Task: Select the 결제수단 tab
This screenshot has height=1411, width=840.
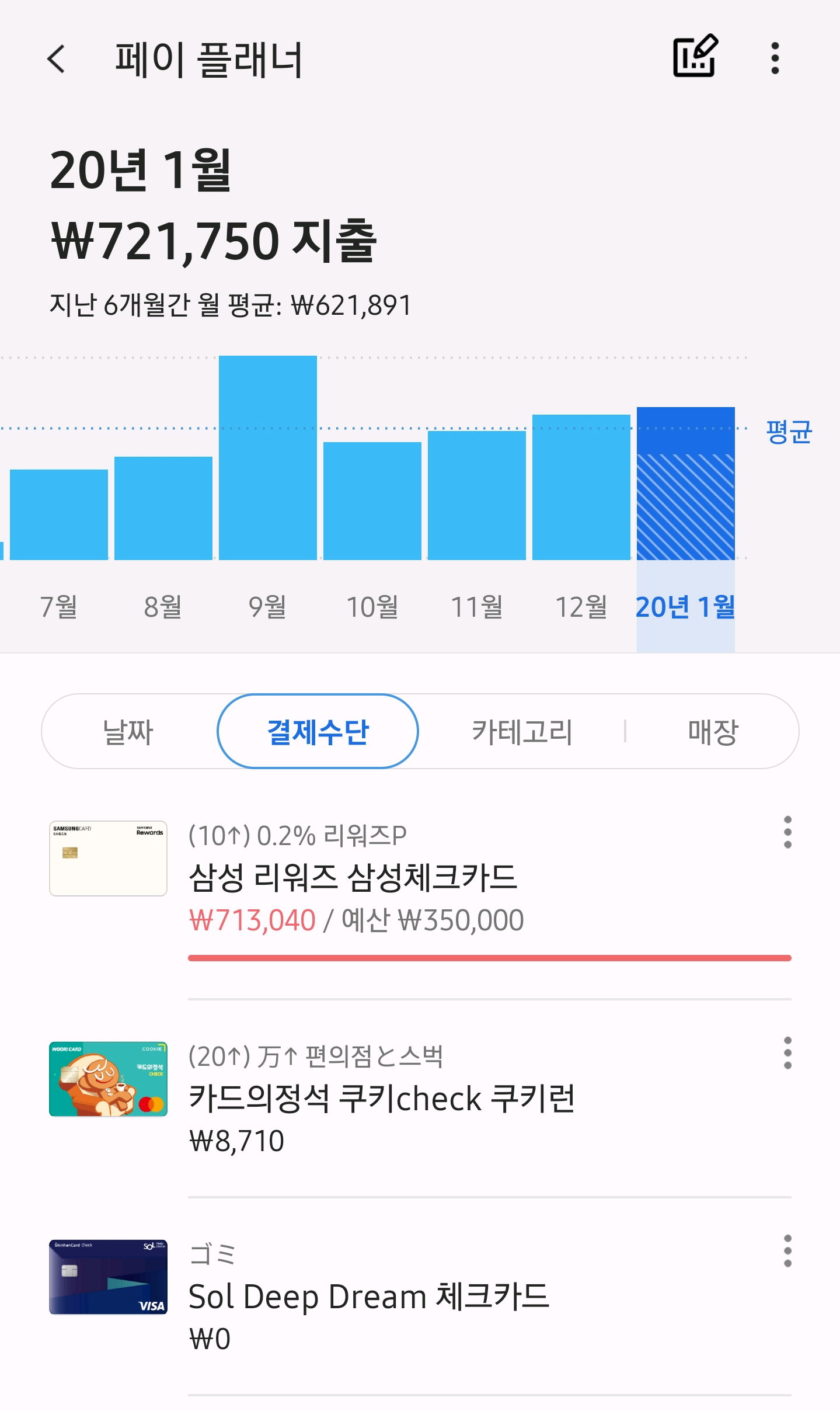Action: pos(318,731)
